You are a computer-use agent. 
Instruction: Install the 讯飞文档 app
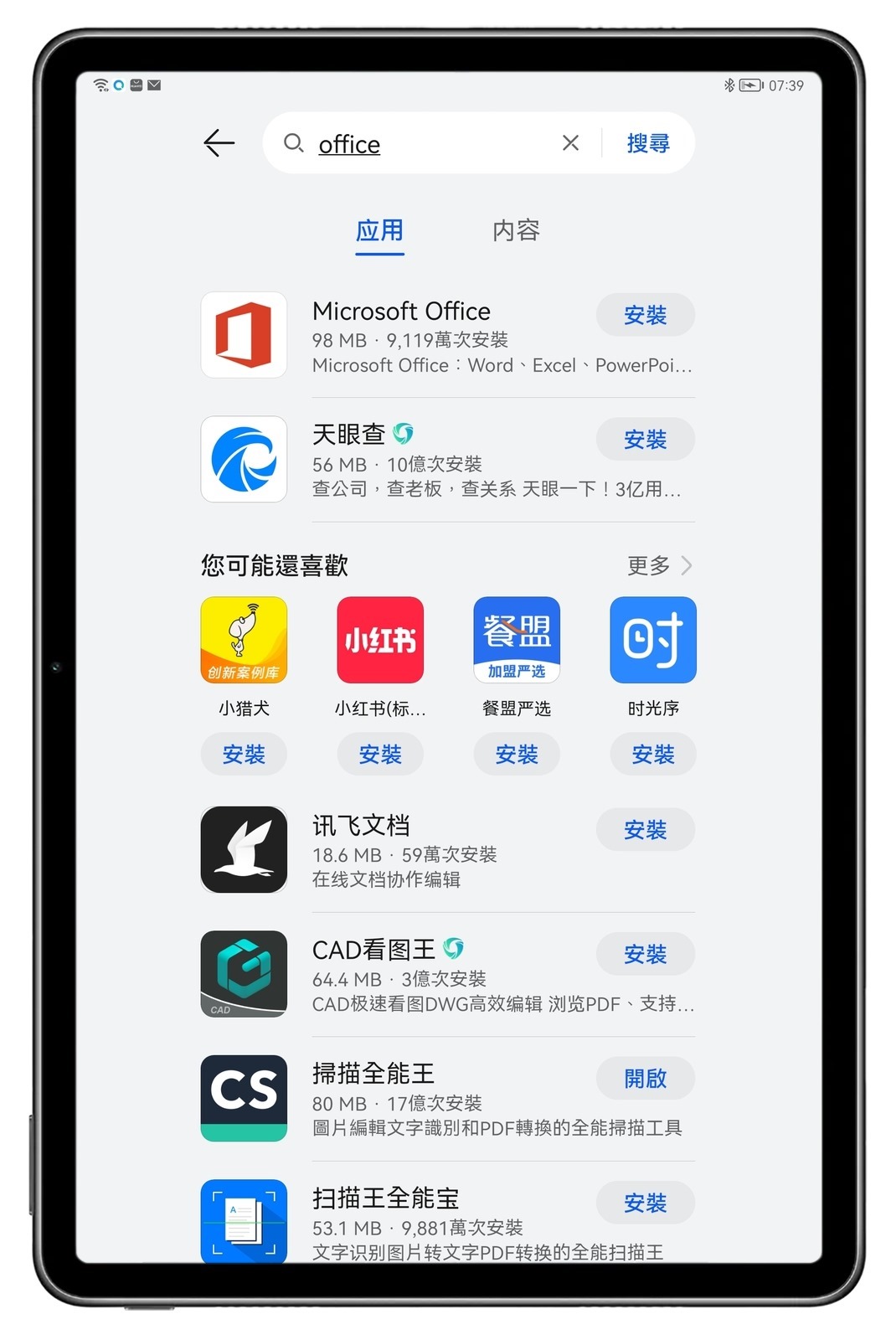click(x=645, y=829)
